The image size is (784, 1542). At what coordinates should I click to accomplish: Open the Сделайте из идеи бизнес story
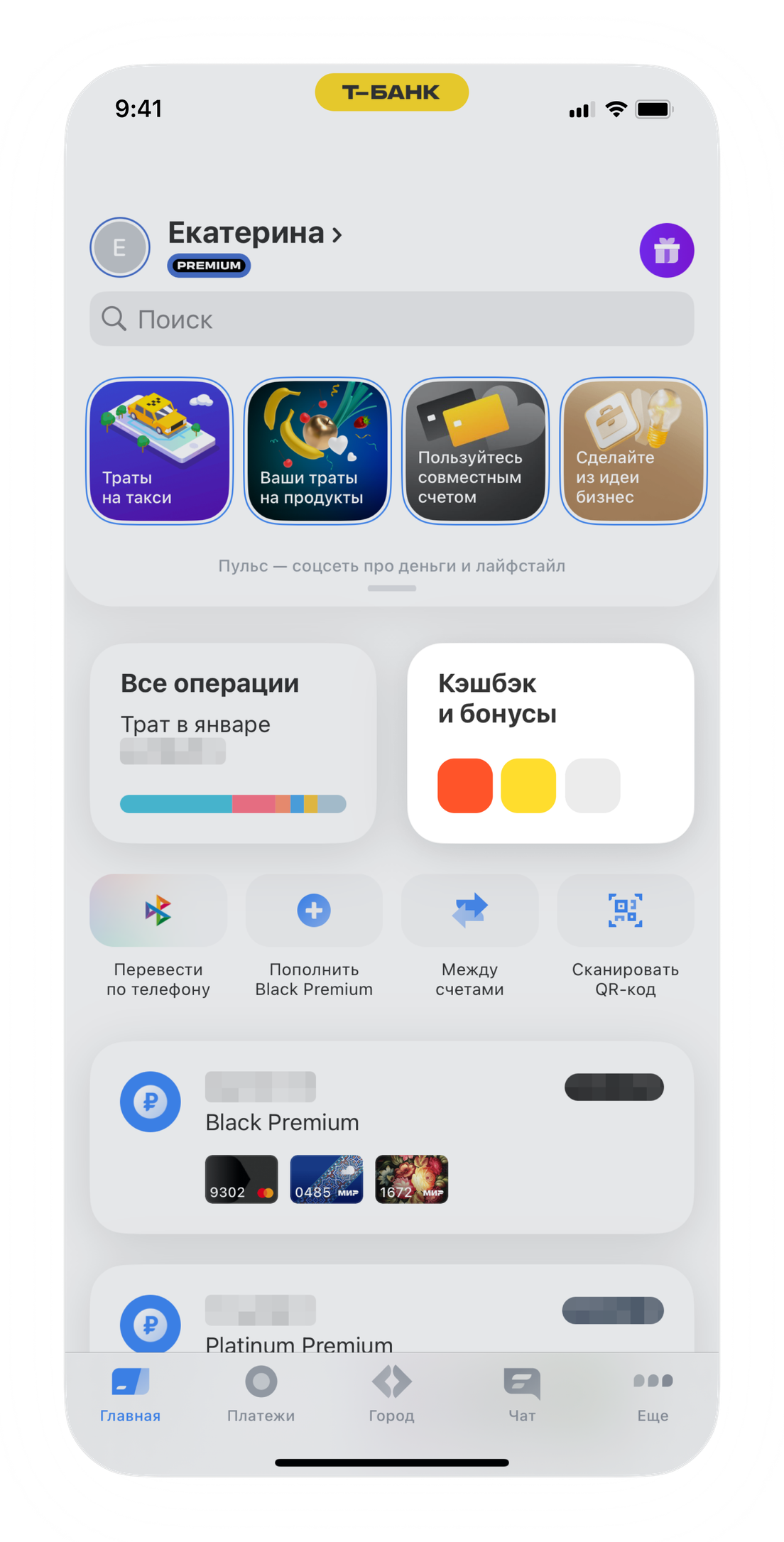click(633, 451)
